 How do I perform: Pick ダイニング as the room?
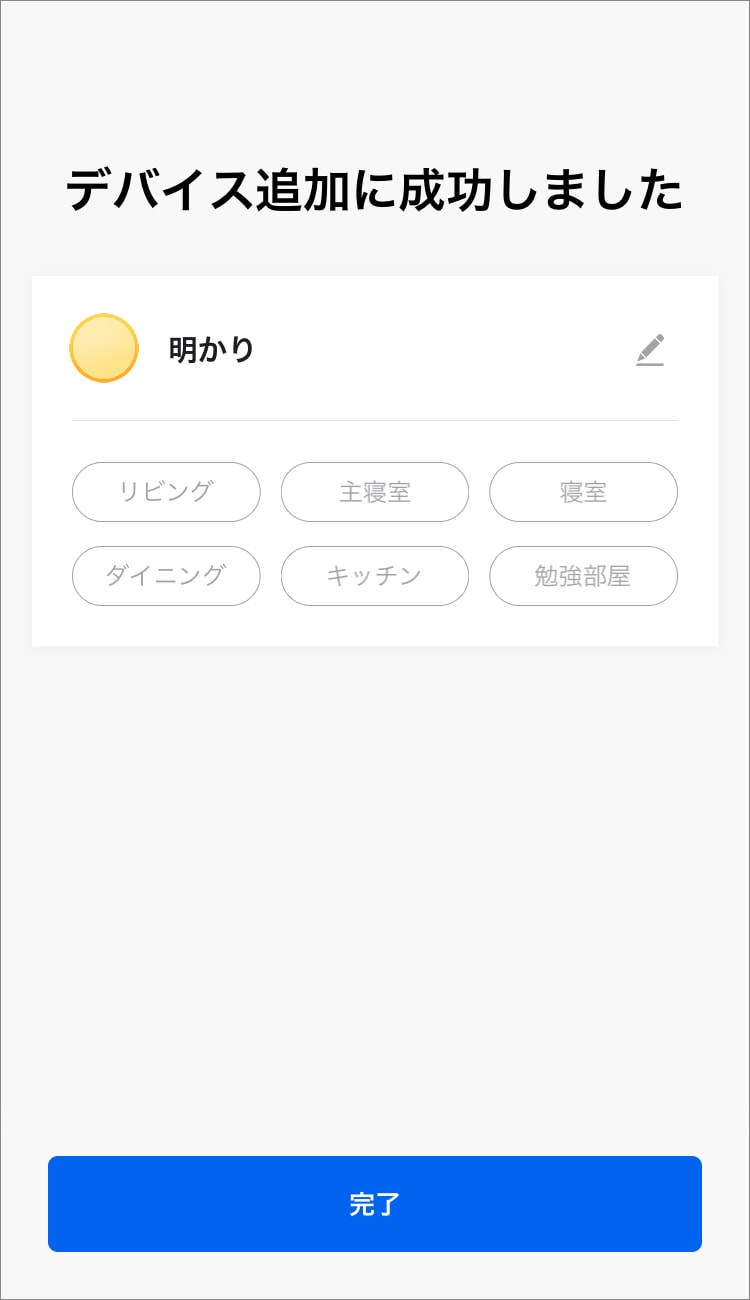[166, 576]
